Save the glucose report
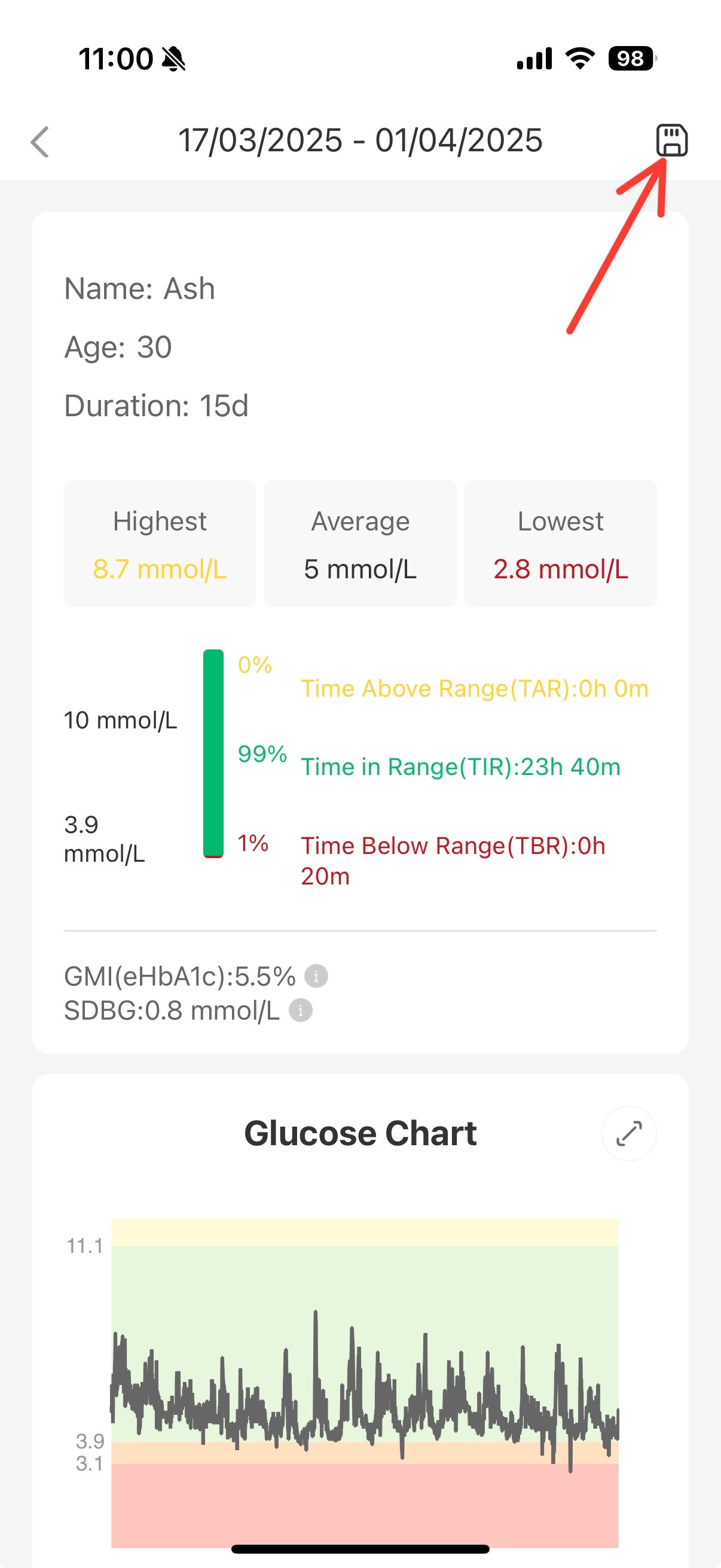This screenshot has height=1568, width=721. (x=671, y=141)
